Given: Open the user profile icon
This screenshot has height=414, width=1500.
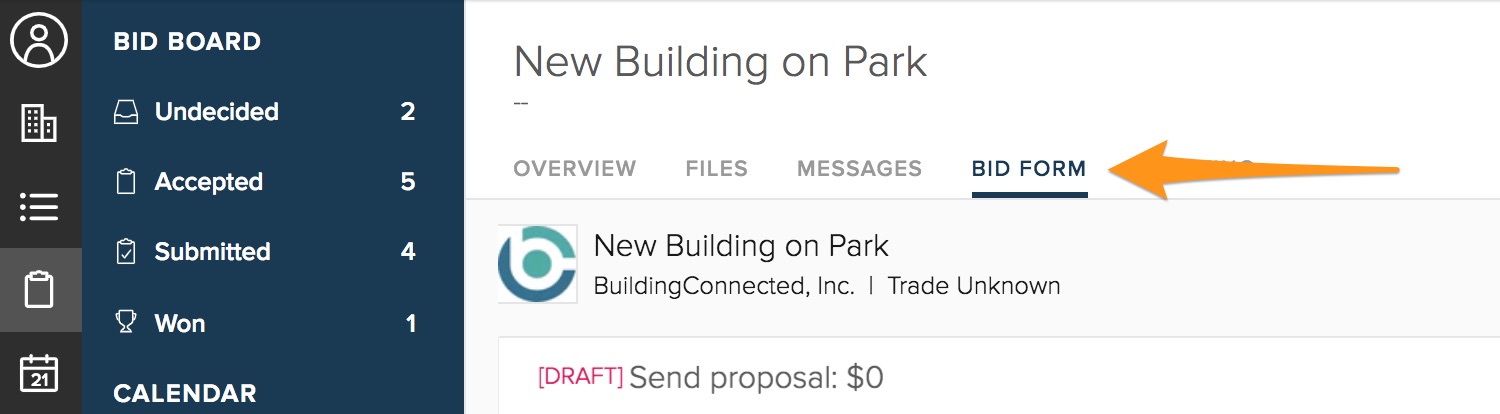Looking at the screenshot, I should click(x=39, y=40).
